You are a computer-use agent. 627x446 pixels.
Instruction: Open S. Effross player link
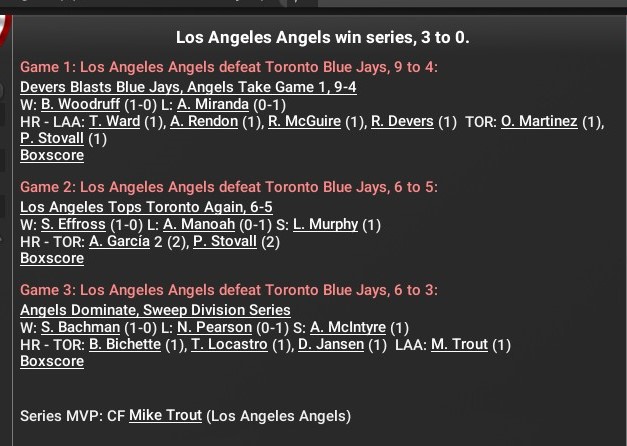(x=74, y=224)
